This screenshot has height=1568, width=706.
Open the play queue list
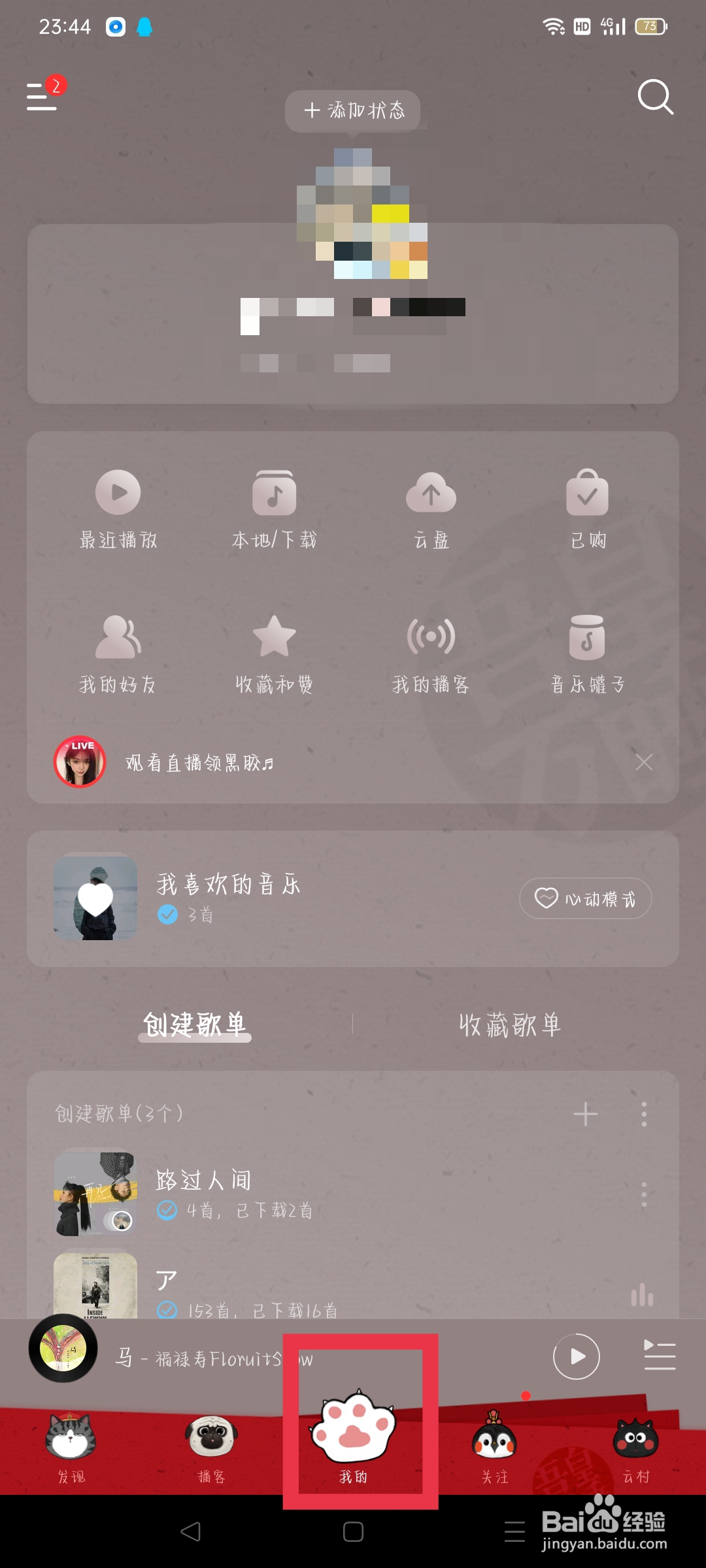tap(660, 1356)
